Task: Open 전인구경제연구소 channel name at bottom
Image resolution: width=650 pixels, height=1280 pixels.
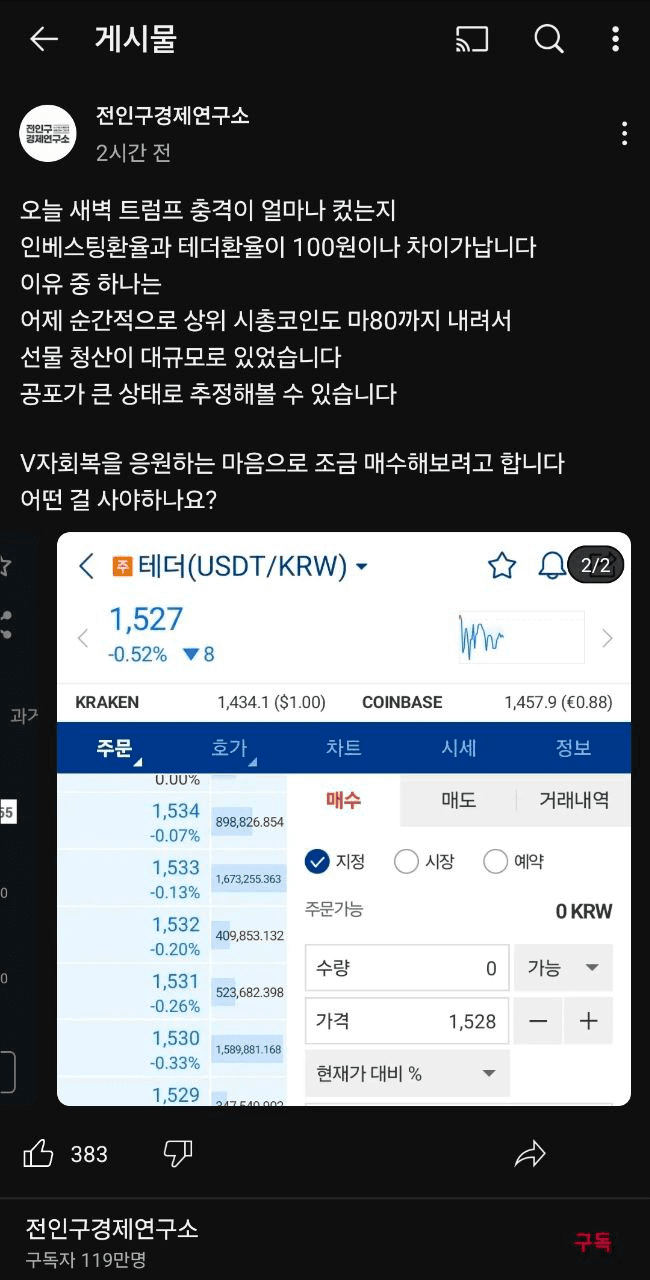Action: coord(112,1227)
